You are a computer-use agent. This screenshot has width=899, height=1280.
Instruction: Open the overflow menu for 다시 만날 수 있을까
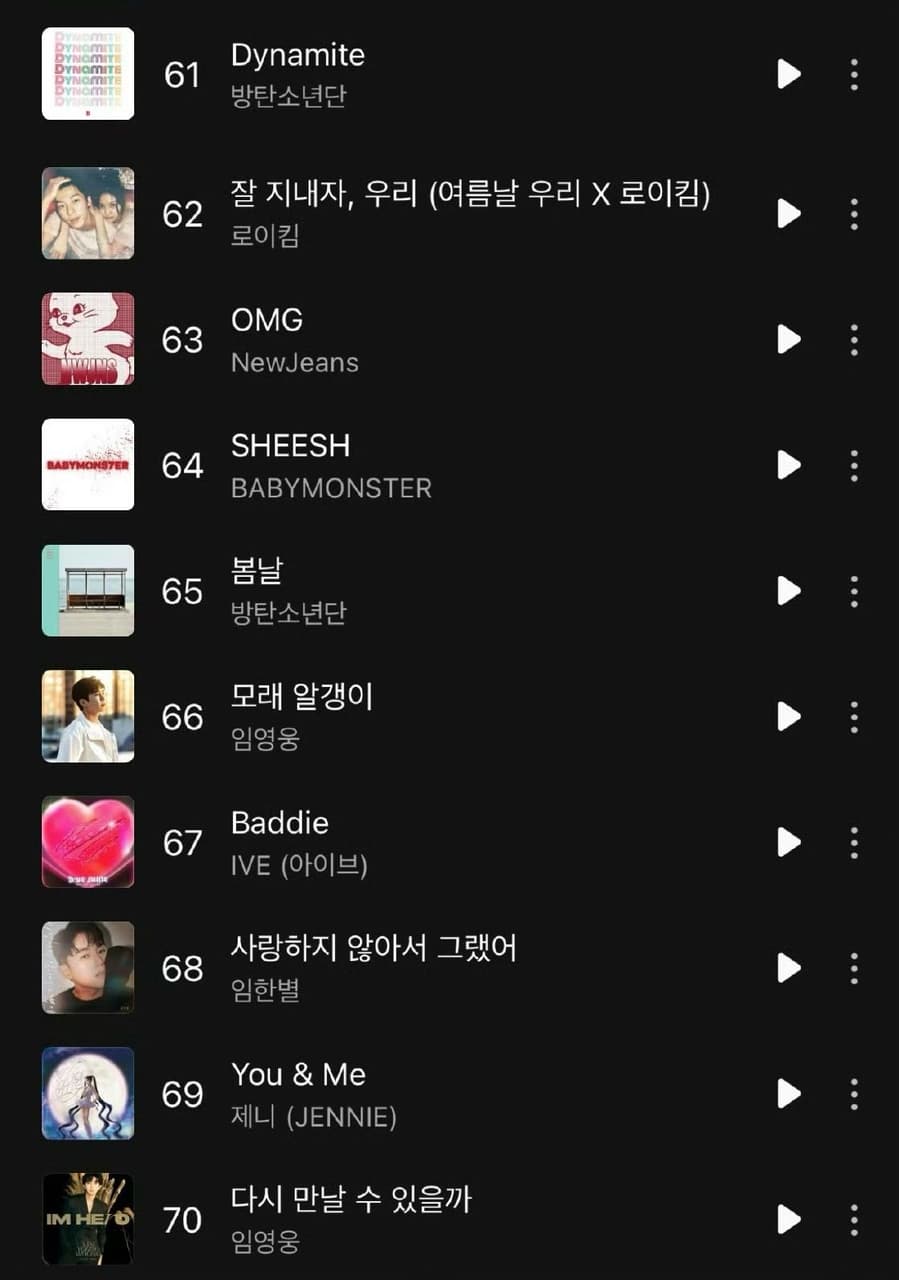(x=854, y=1219)
